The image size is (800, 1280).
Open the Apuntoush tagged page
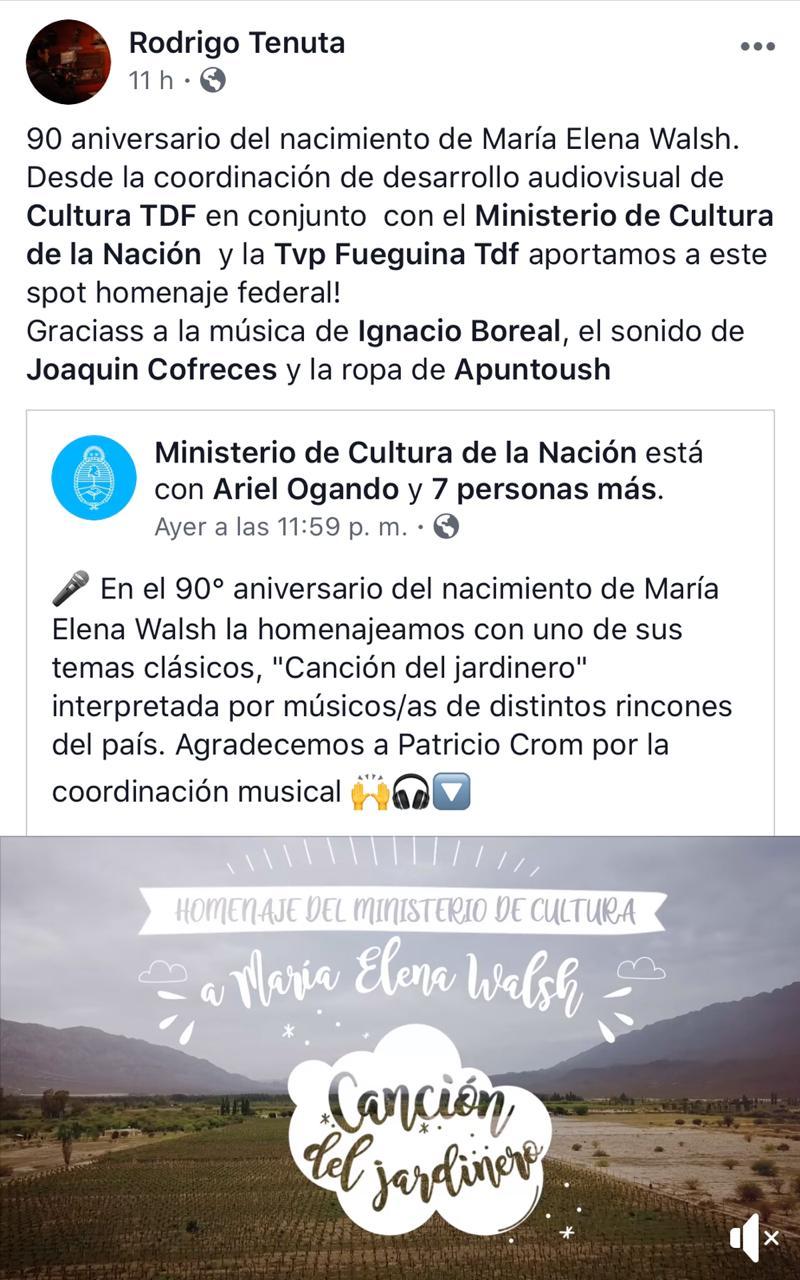click(x=532, y=369)
